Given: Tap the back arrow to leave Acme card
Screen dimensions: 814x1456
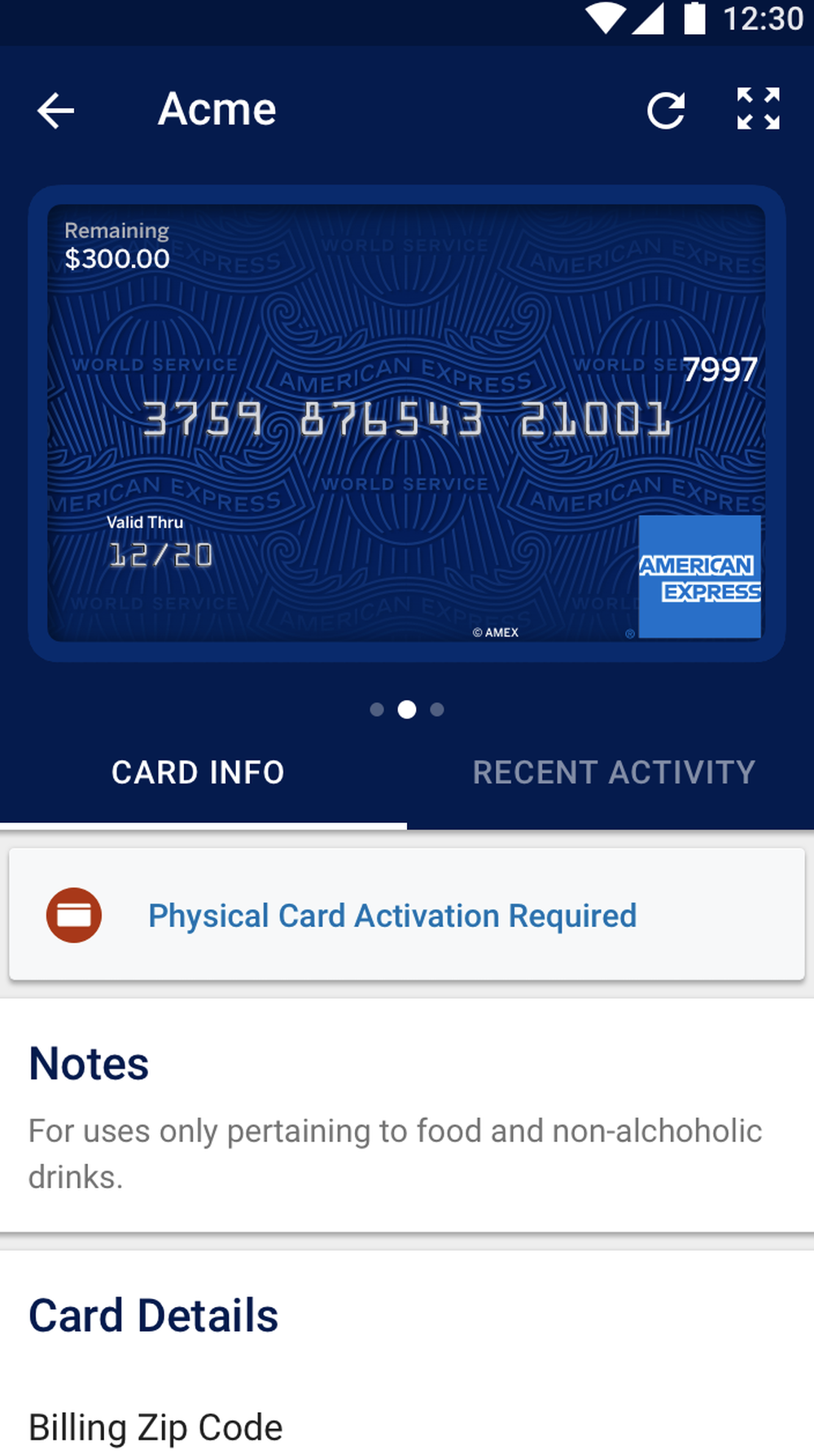Looking at the screenshot, I should [54, 110].
